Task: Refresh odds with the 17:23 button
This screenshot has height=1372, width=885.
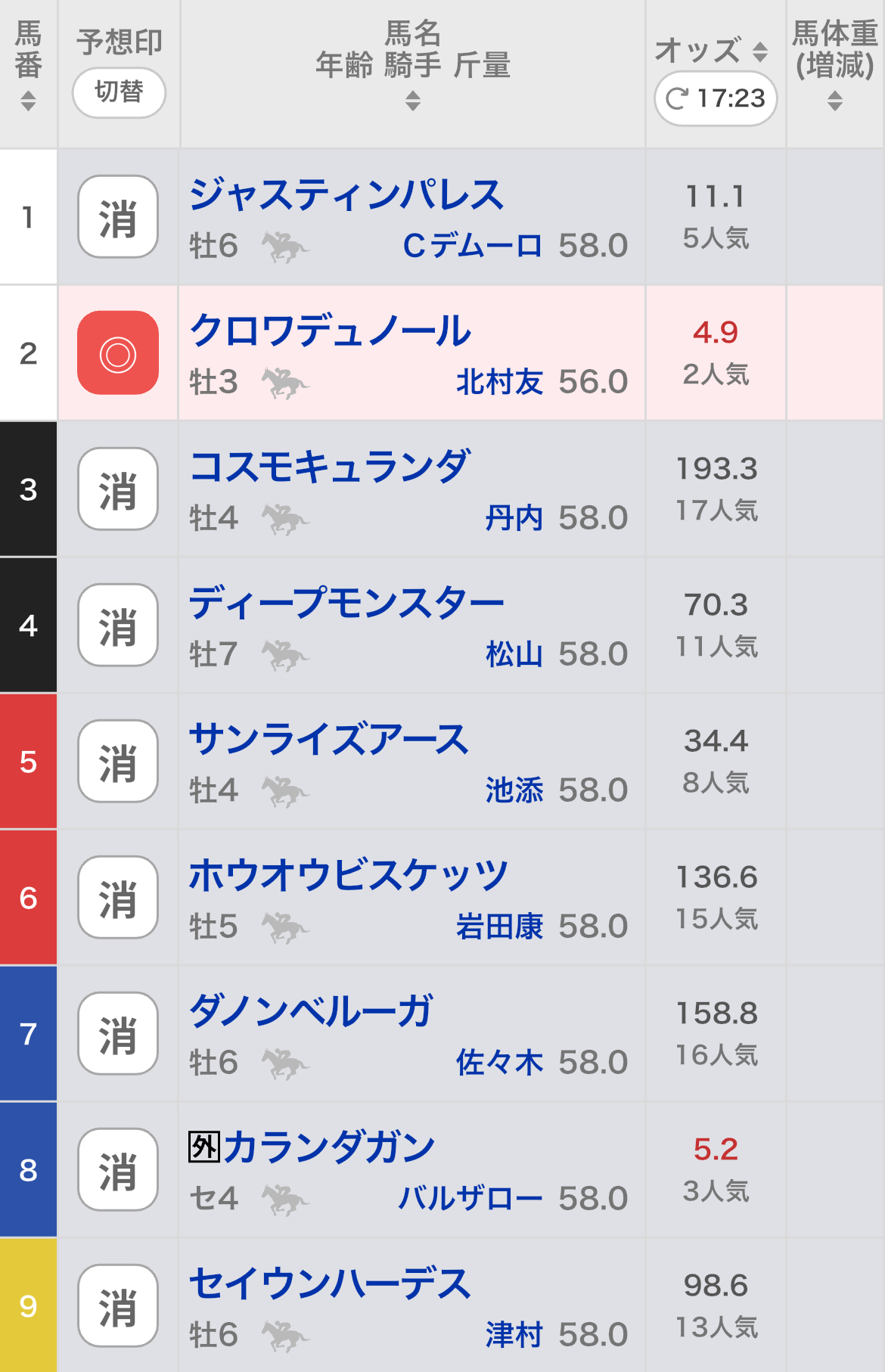Action: click(715, 98)
